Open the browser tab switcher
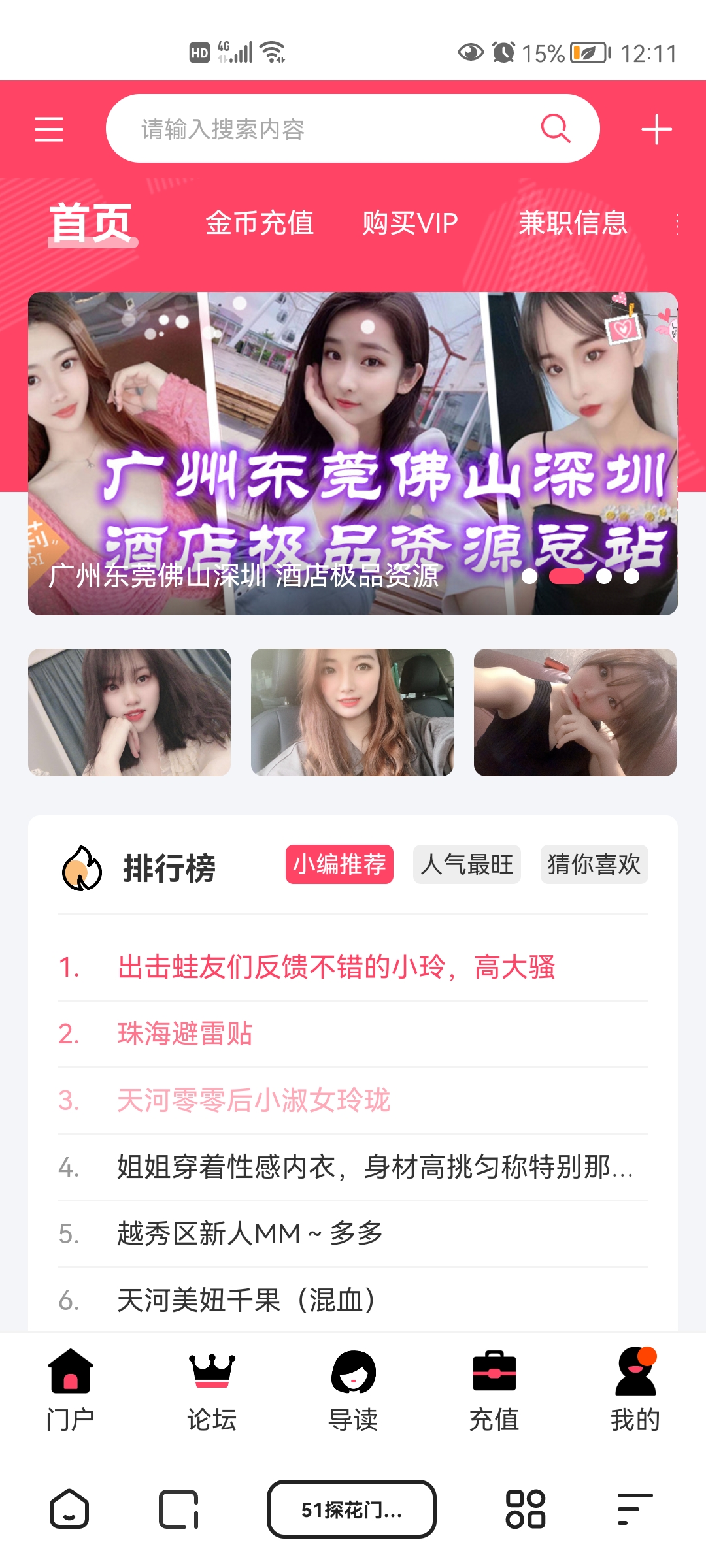Screen dimensions: 706x1568 point(179,1509)
